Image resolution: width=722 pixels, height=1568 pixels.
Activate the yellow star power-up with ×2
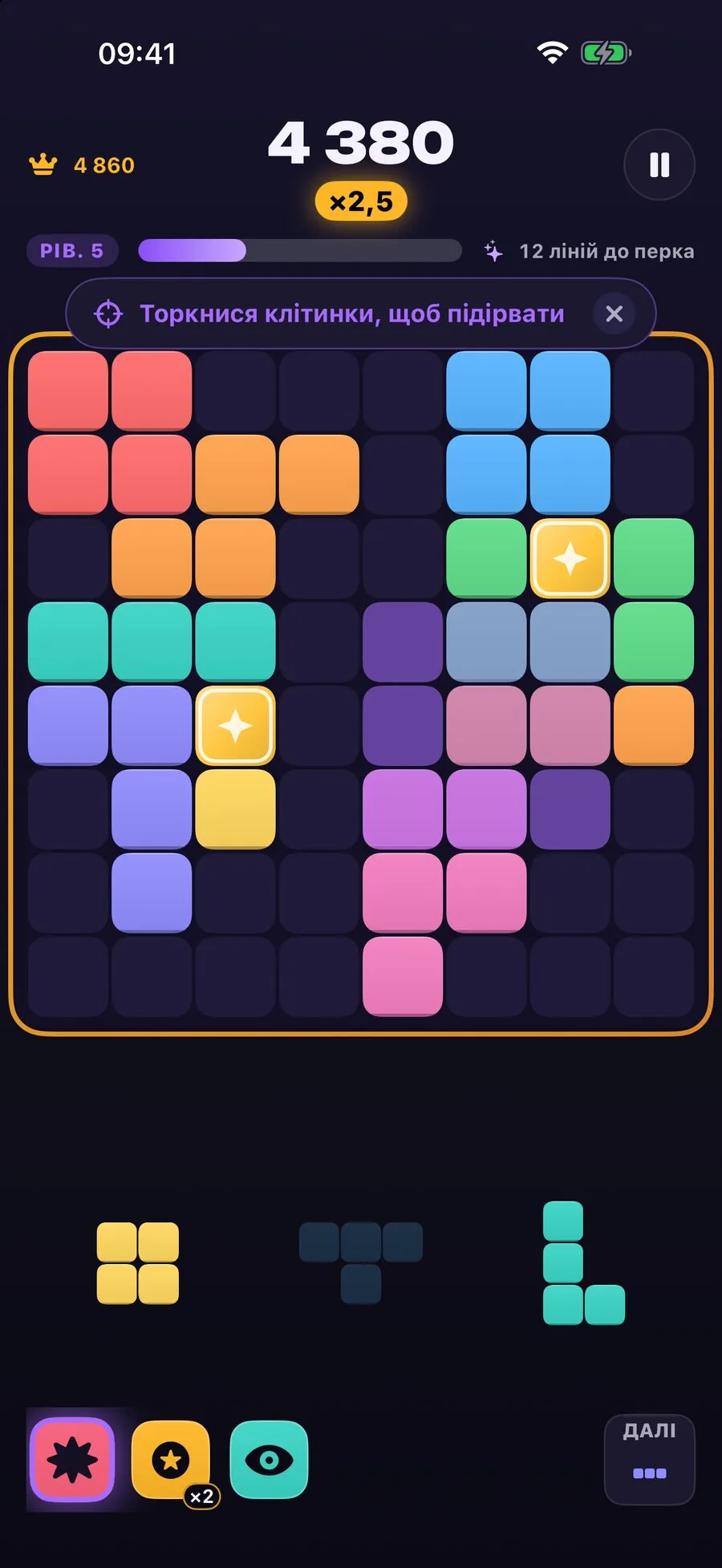click(x=171, y=1460)
